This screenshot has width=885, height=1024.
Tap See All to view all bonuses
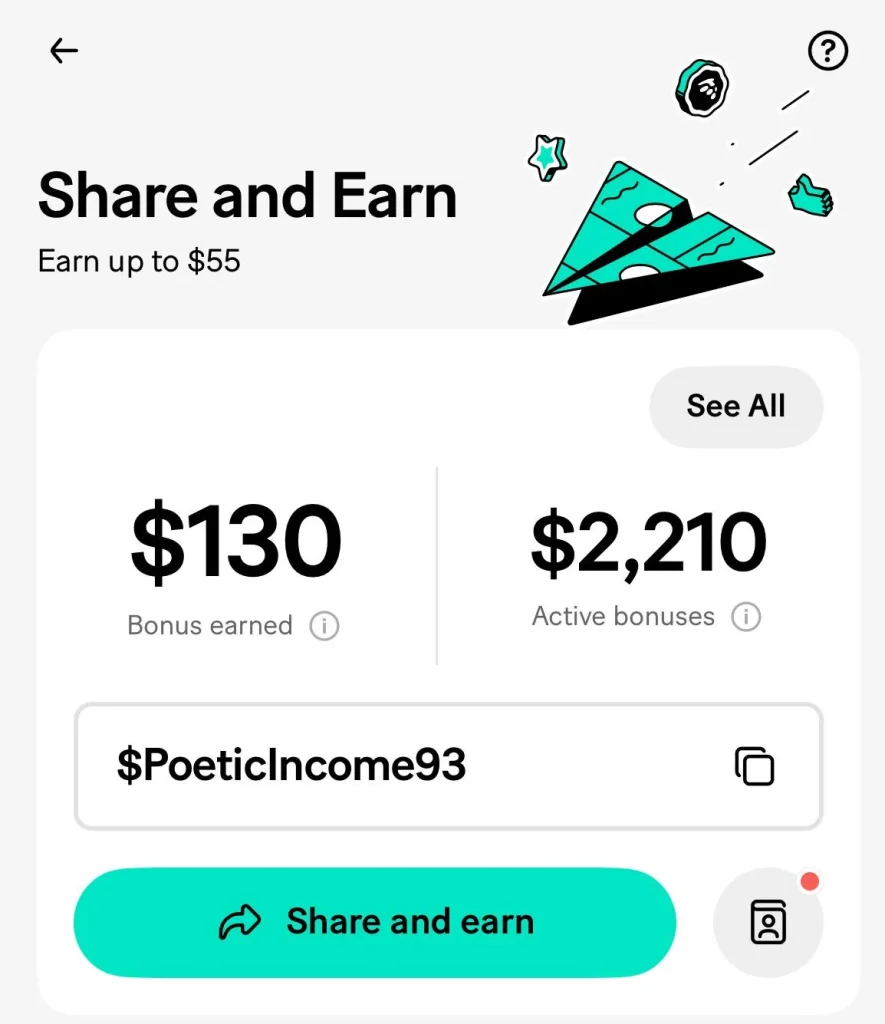[x=735, y=406]
